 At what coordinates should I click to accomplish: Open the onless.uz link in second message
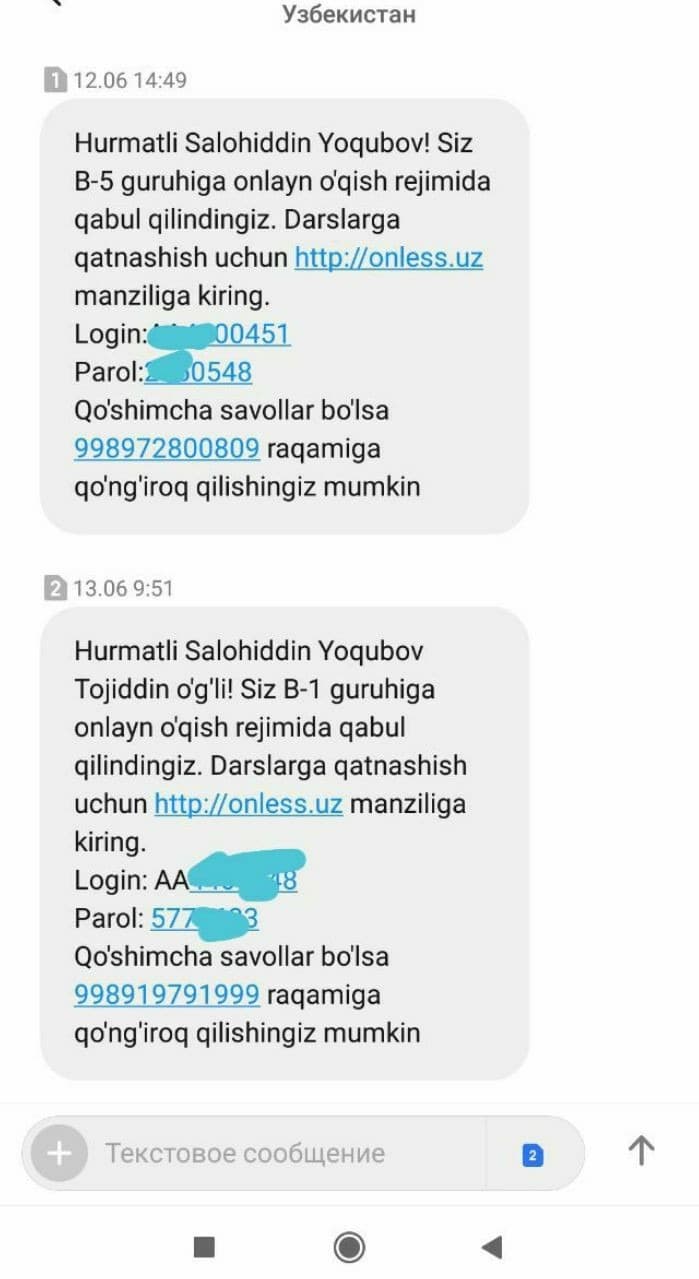(x=248, y=804)
